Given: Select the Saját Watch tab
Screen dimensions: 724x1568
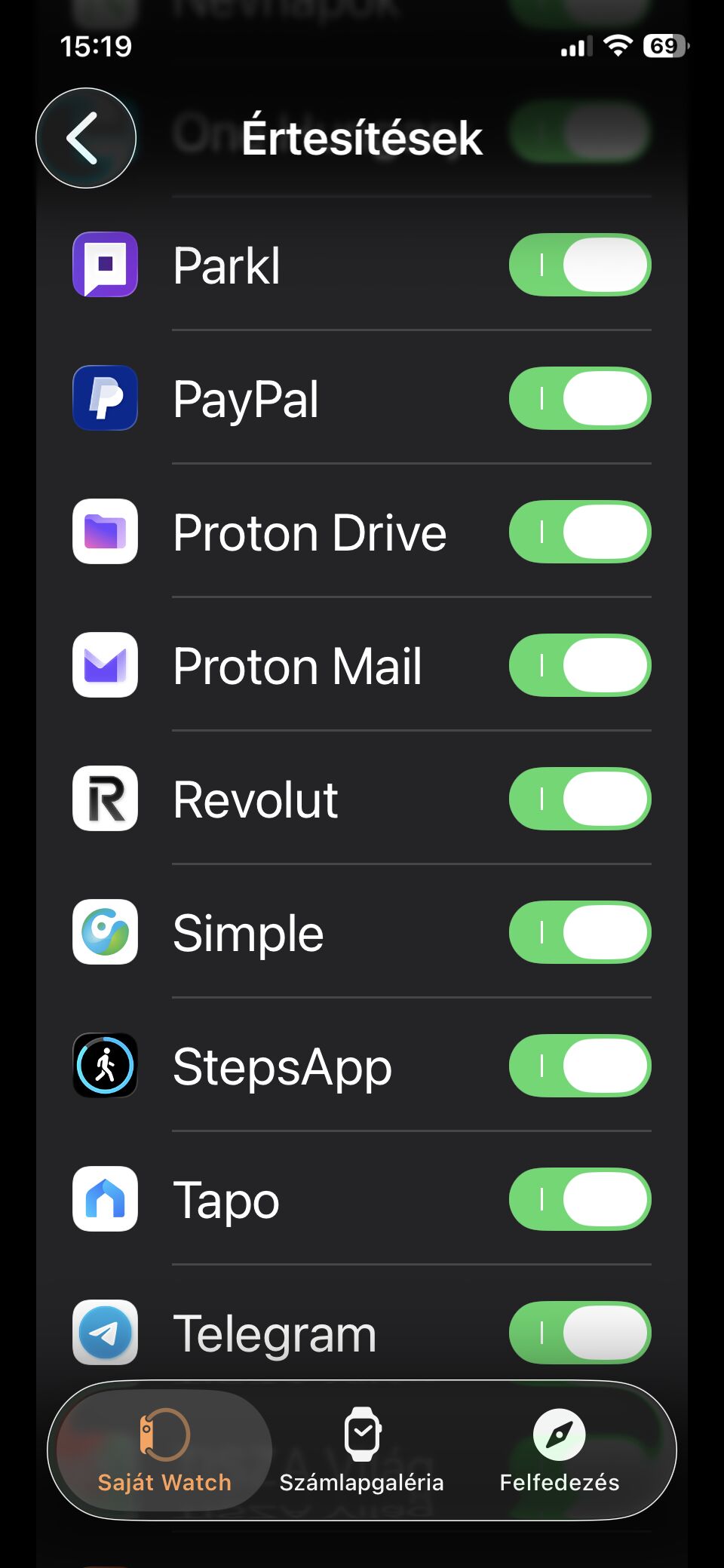Looking at the screenshot, I should click(164, 1450).
